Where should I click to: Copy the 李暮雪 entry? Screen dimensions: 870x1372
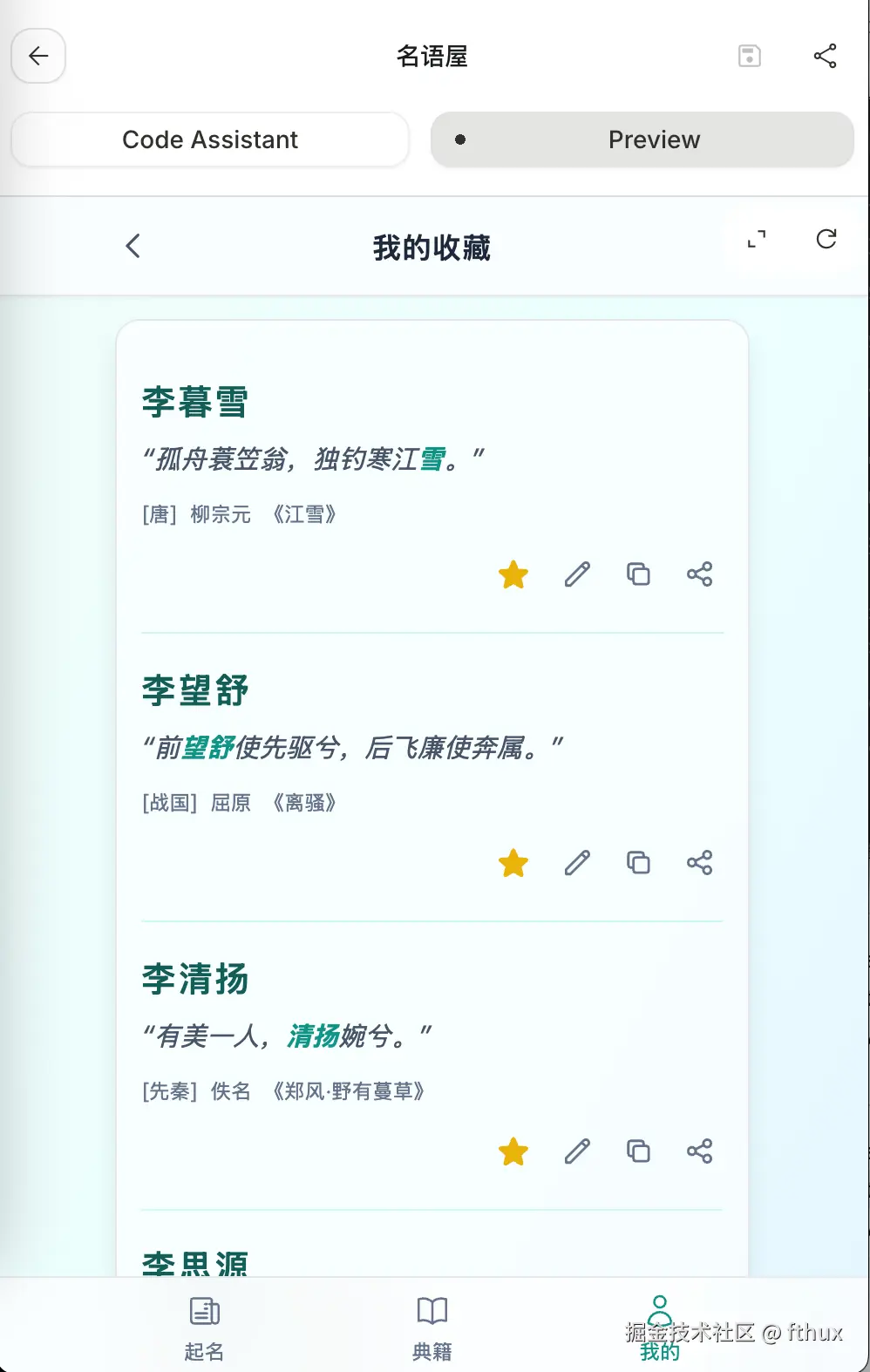point(638,574)
